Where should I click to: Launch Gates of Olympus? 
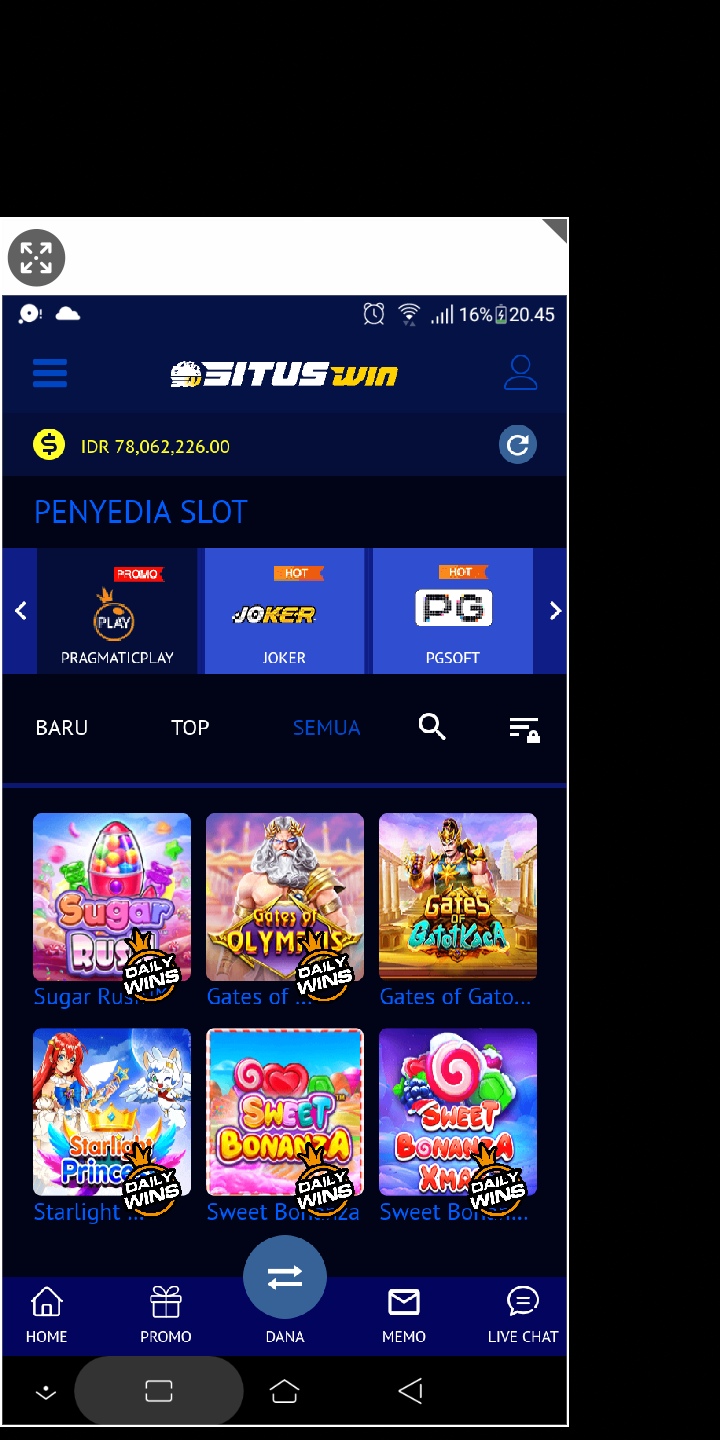[x=285, y=897]
